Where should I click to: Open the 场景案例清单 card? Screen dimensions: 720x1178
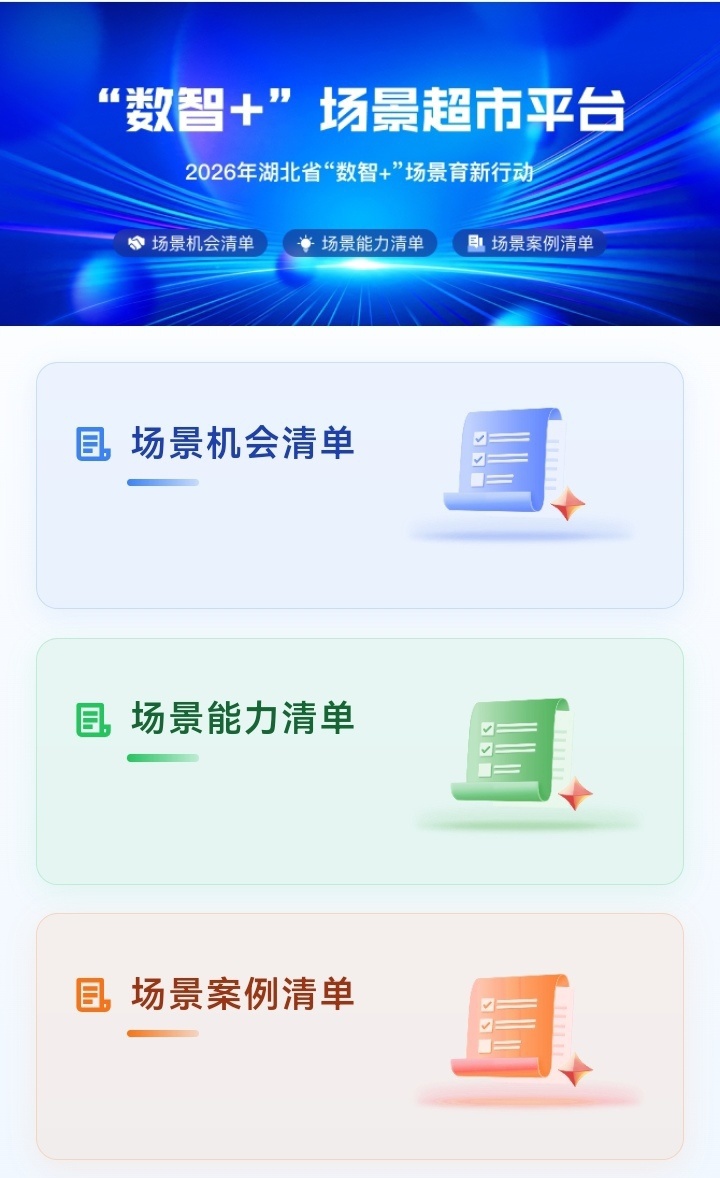359,1036
